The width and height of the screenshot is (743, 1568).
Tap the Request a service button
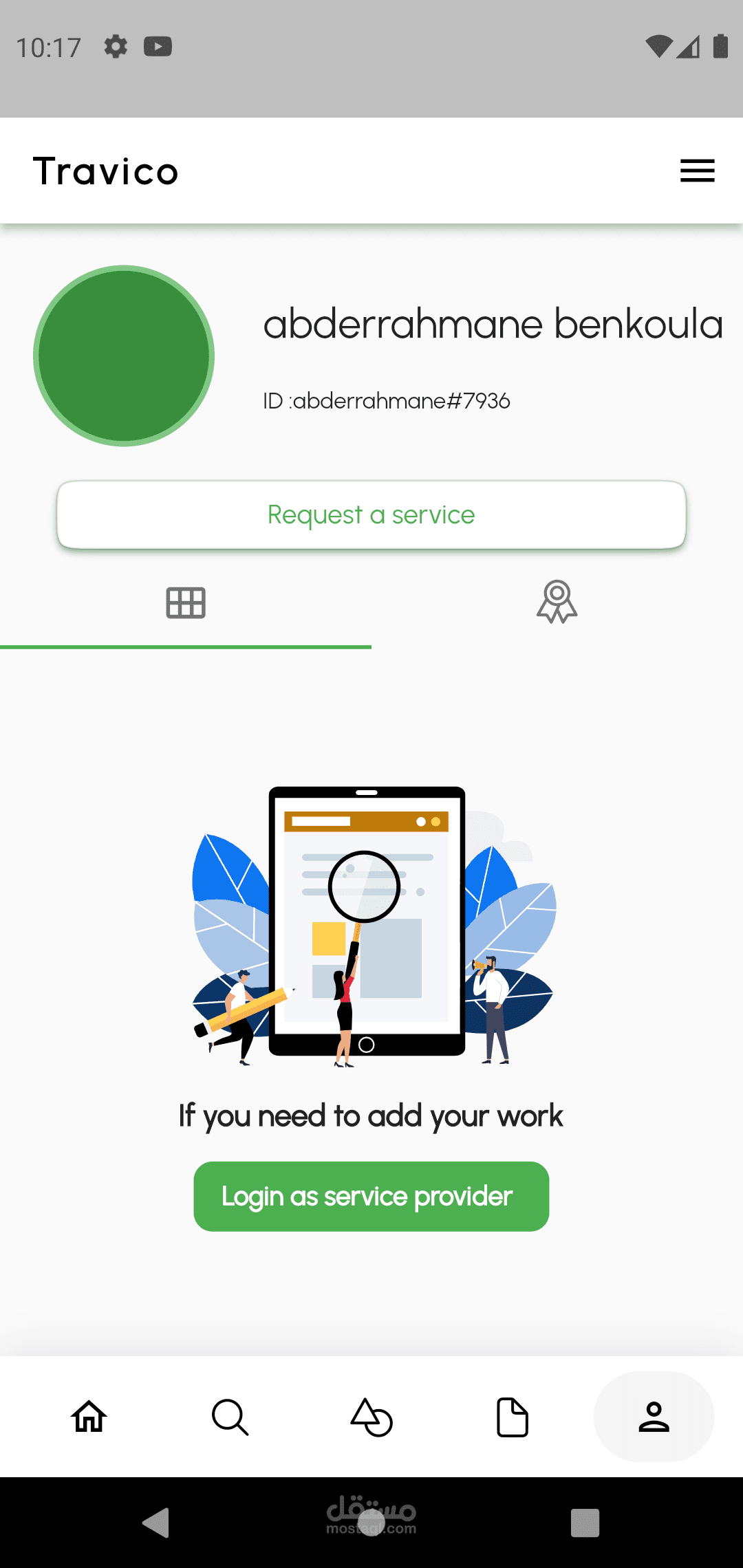click(371, 515)
